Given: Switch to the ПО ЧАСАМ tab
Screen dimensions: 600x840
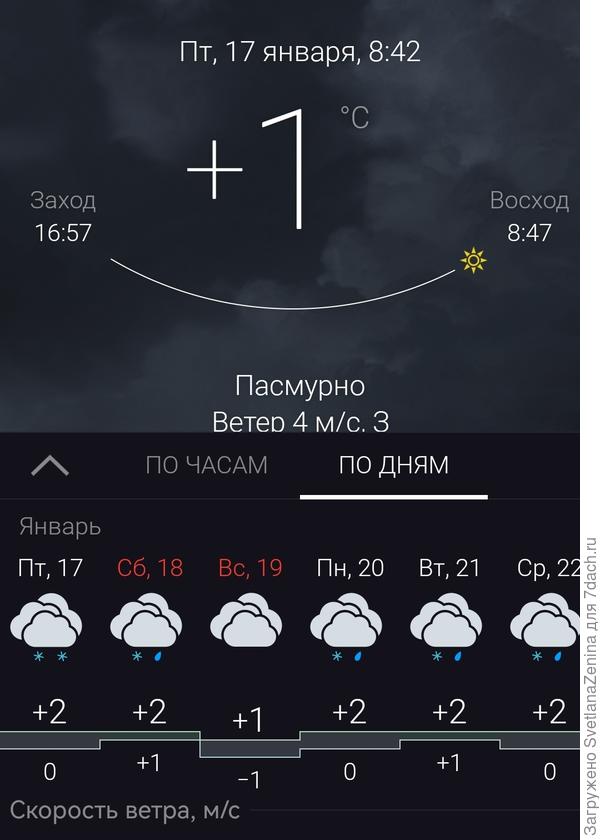Looking at the screenshot, I should pyautogui.click(x=207, y=465).
